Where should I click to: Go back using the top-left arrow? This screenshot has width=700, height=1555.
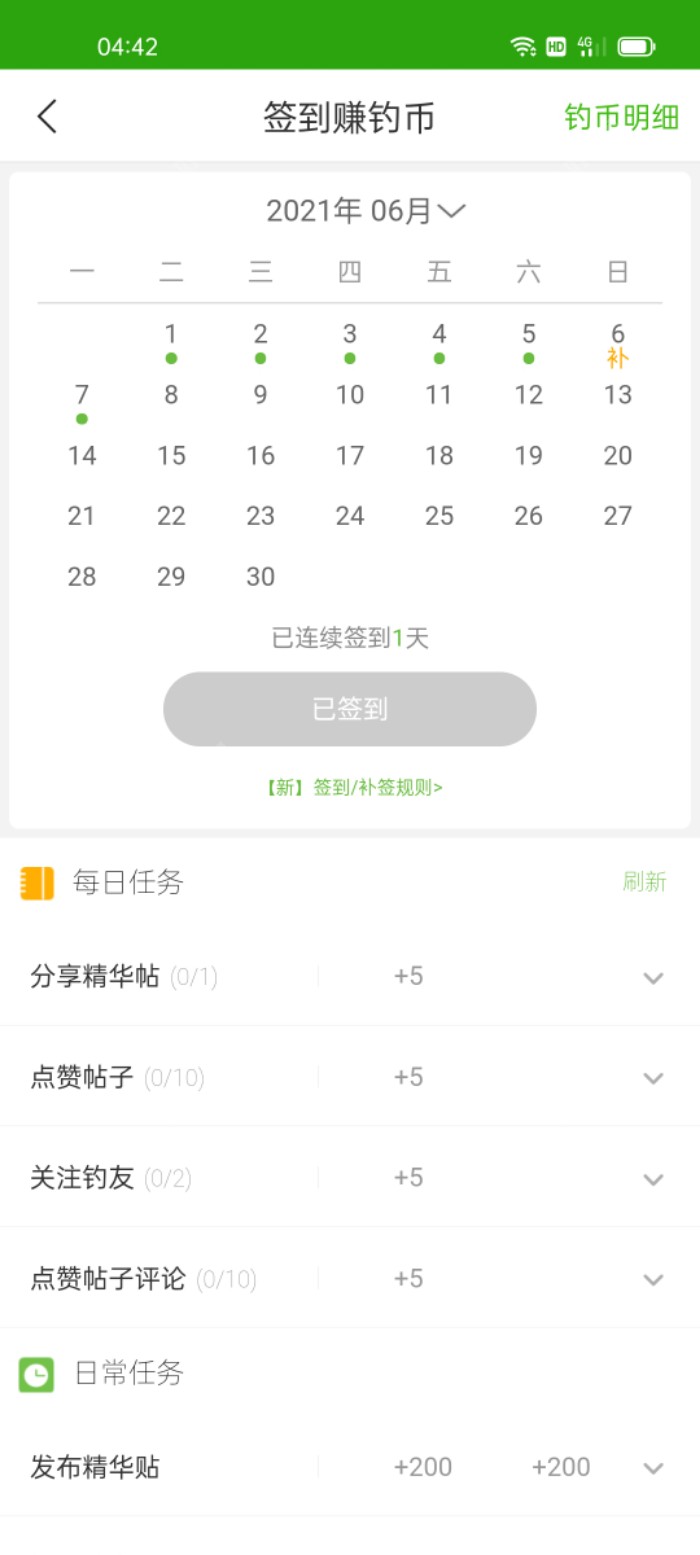point(47,117)
